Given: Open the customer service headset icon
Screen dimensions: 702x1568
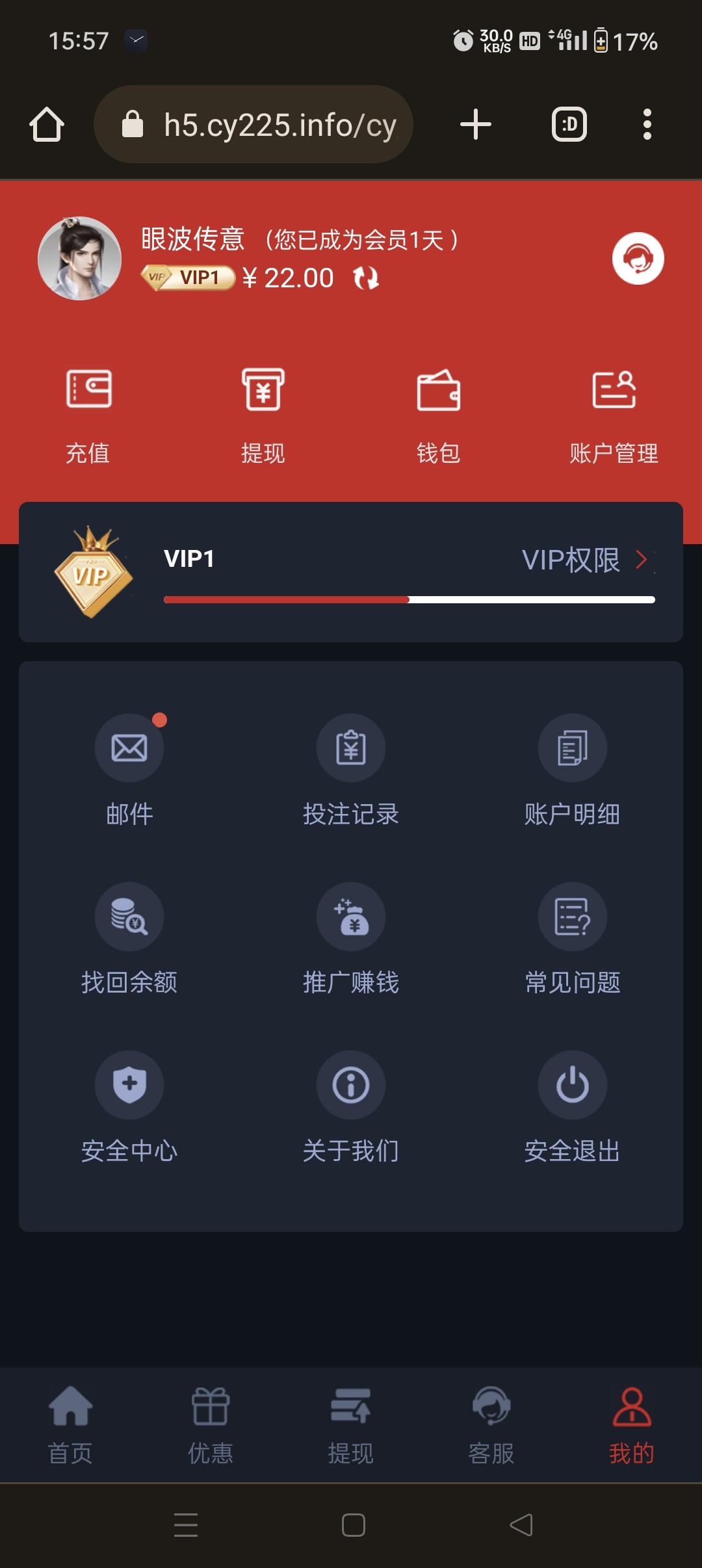Looking at the screenshot, I should (x=638, y=258).
